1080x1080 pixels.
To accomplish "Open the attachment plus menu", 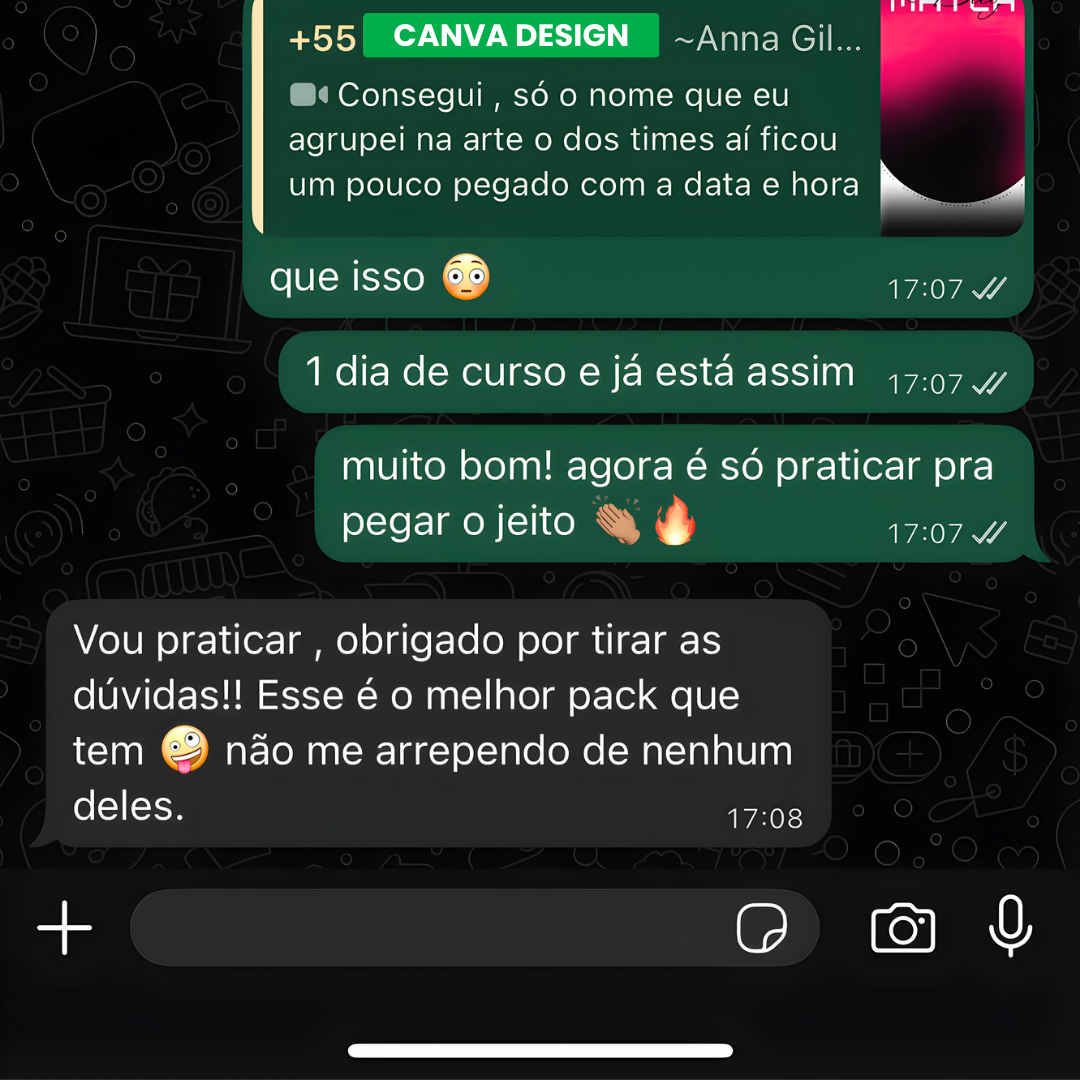I will tap(65, 928).
